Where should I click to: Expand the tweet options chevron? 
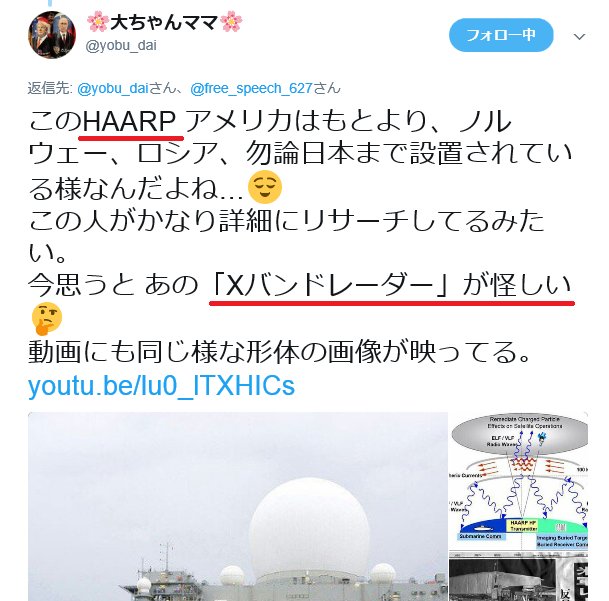578,35
